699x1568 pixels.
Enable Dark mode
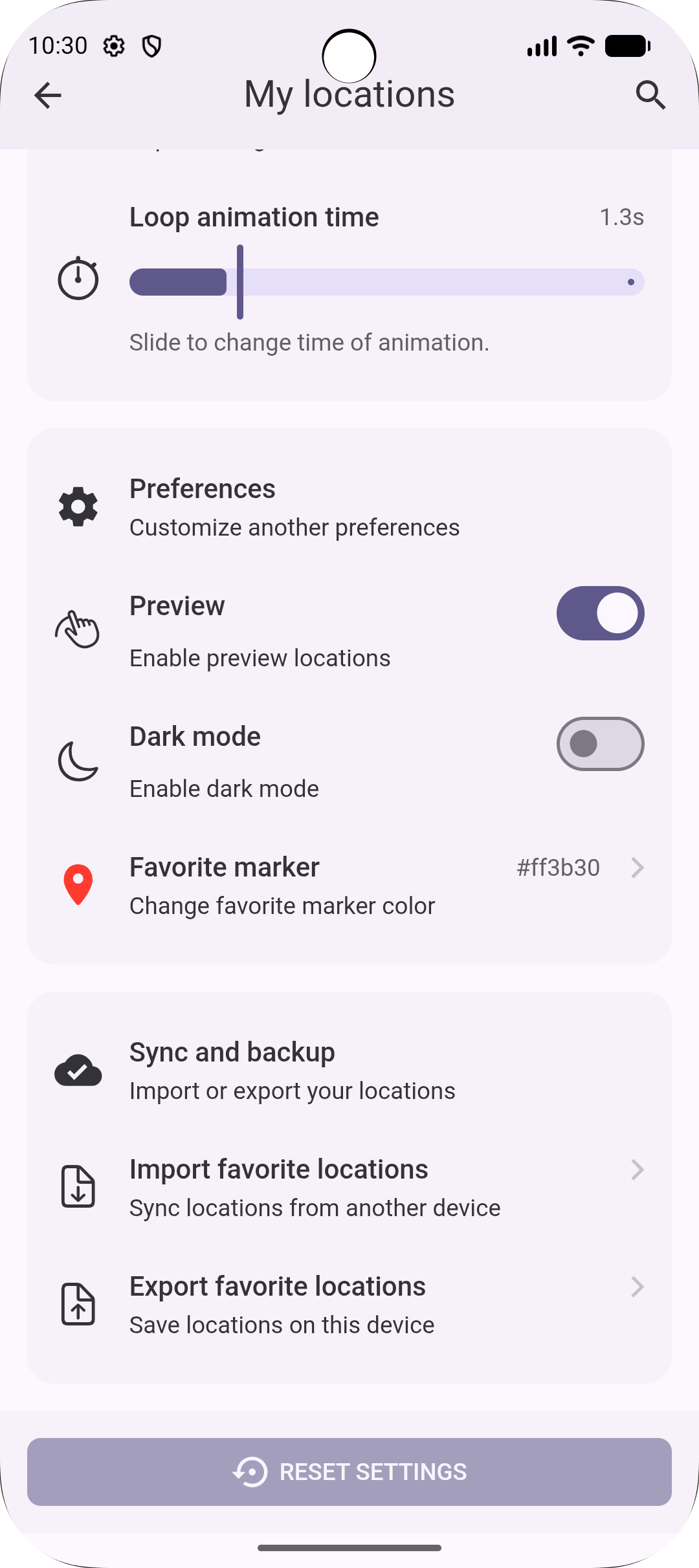[600, 744]
